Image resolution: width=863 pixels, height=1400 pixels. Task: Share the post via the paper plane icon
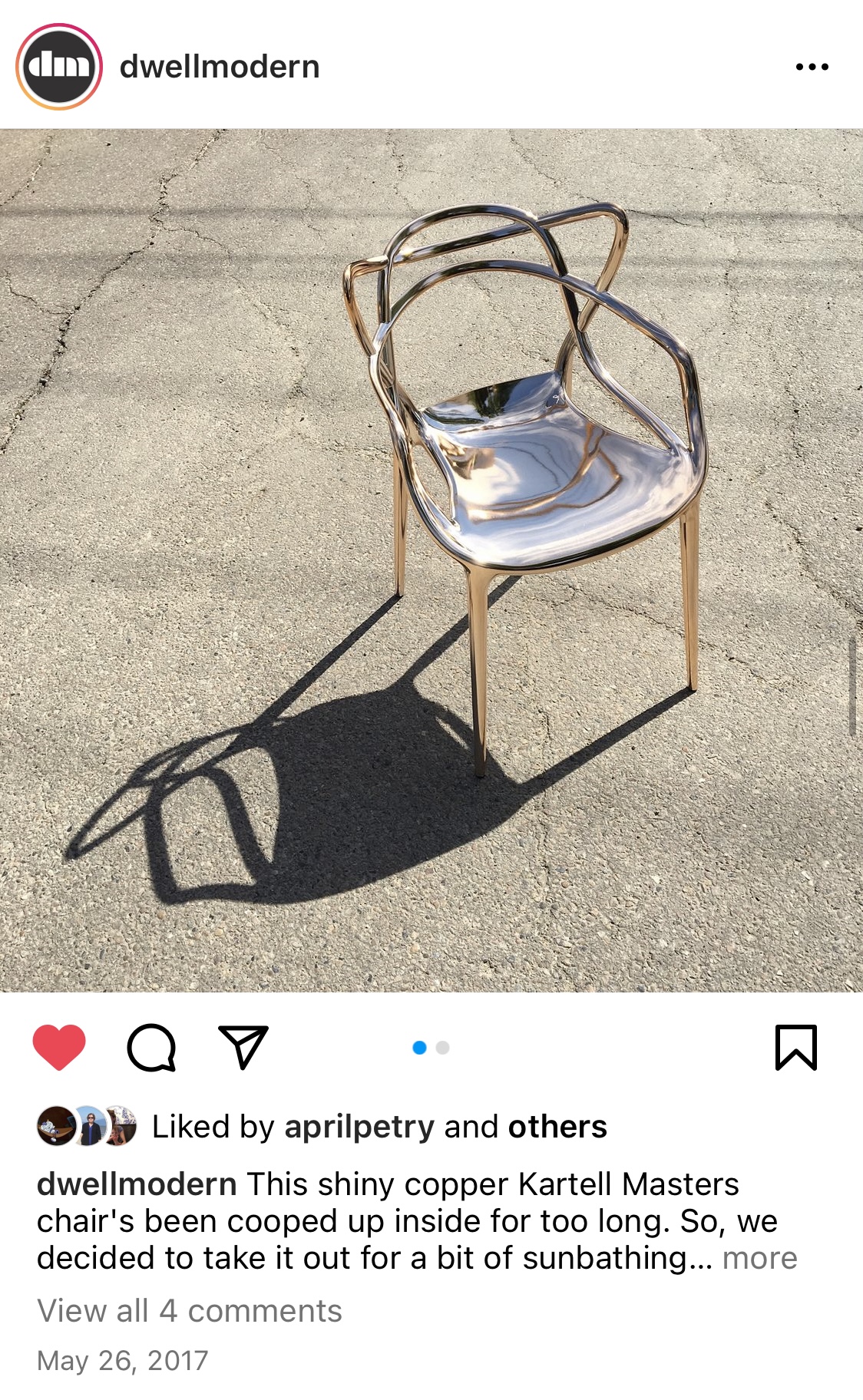pyautogui.click(x=243, y=1047)
